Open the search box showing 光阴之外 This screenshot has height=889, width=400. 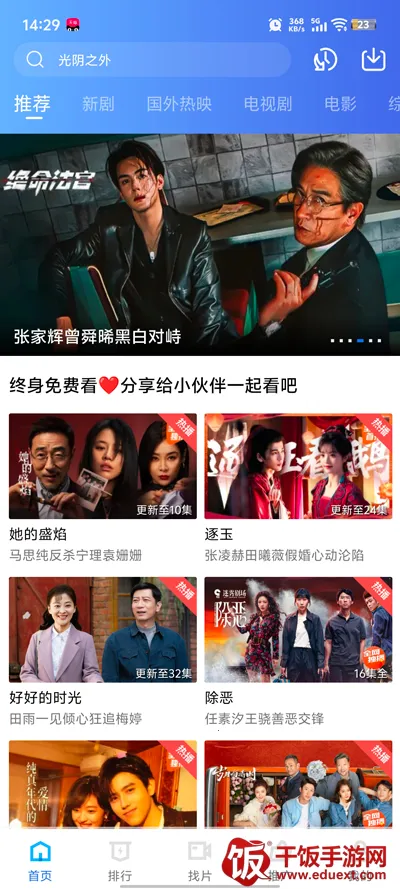point(152,60)
